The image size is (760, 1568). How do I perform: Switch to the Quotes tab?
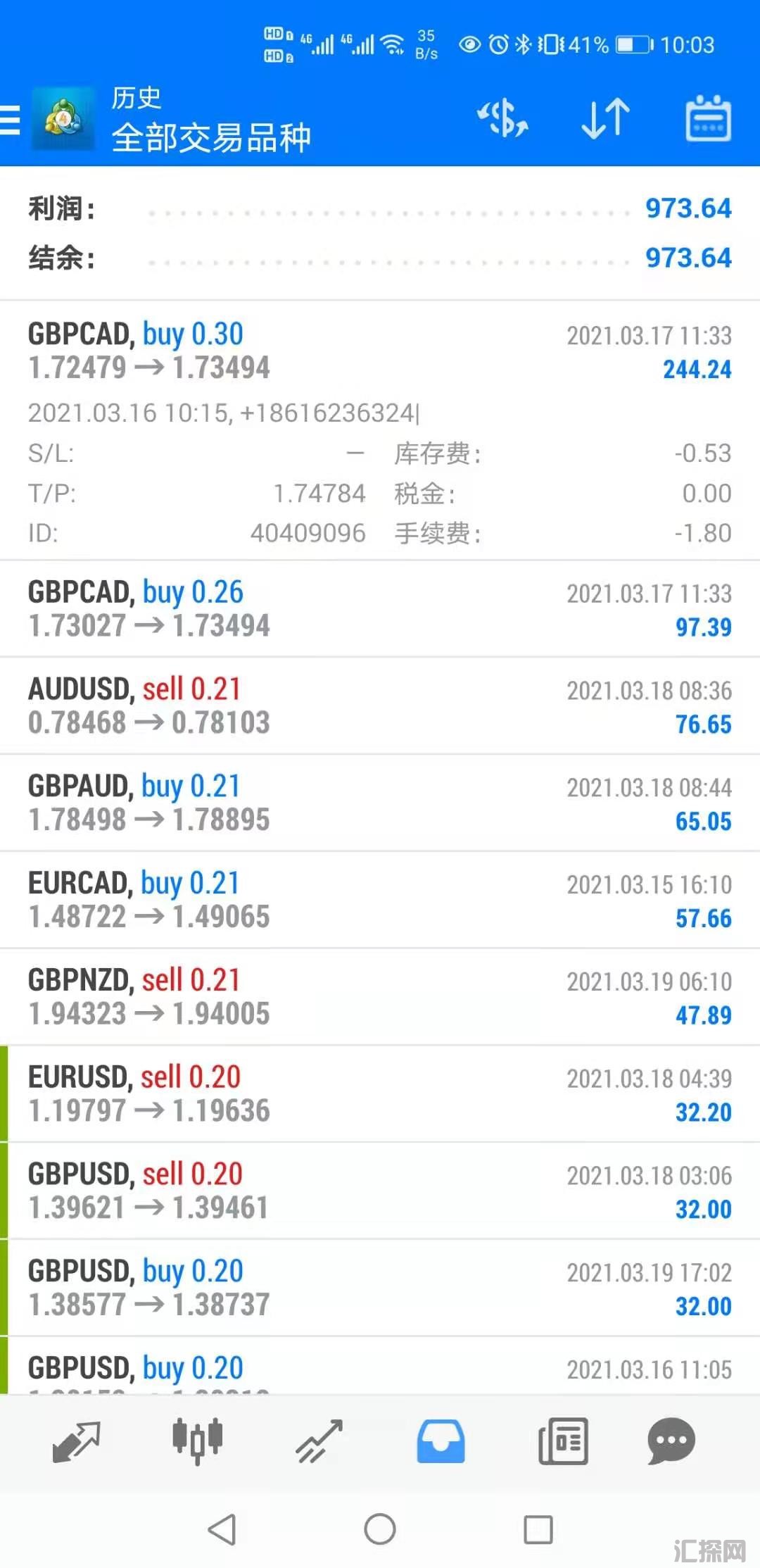76,1441
